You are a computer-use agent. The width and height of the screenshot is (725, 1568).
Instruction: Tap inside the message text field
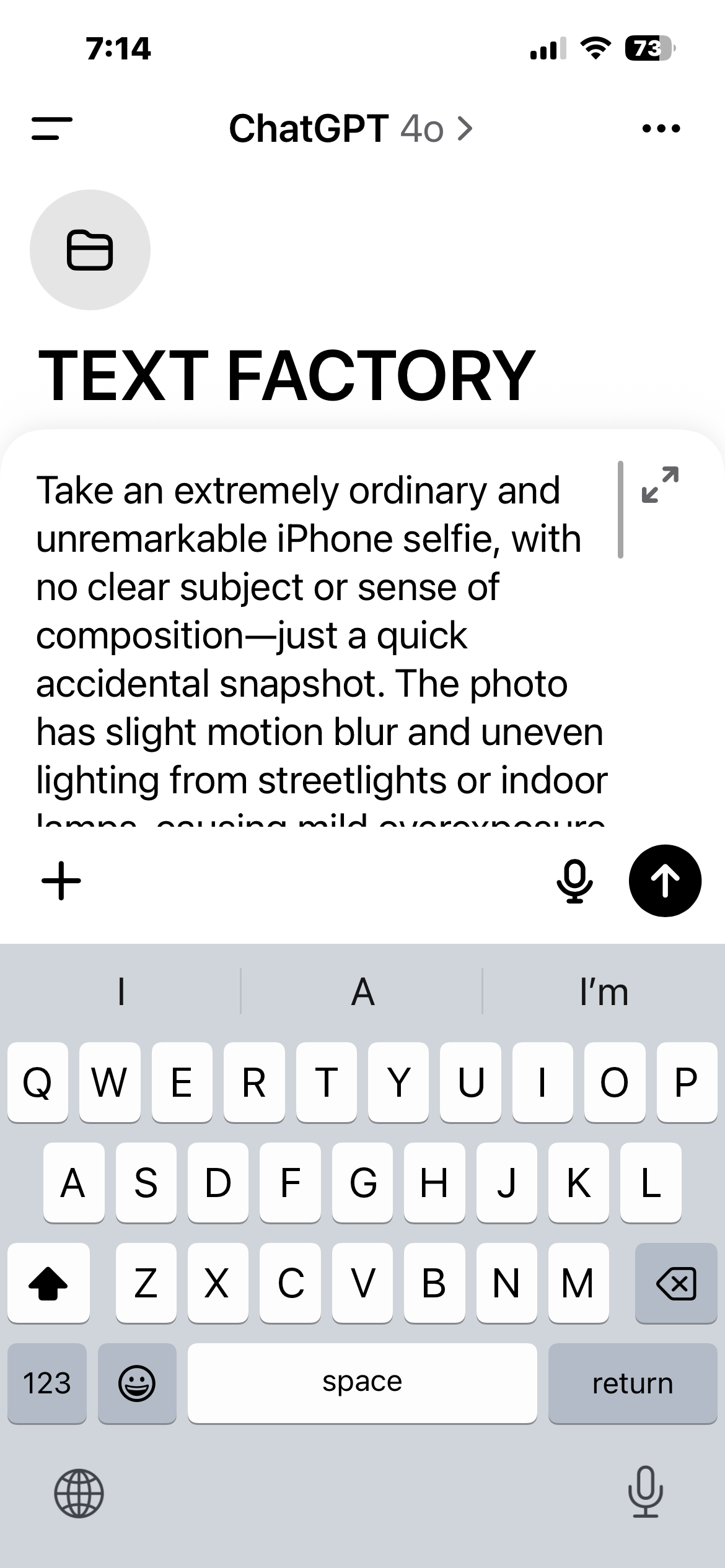tap(310, 638)
